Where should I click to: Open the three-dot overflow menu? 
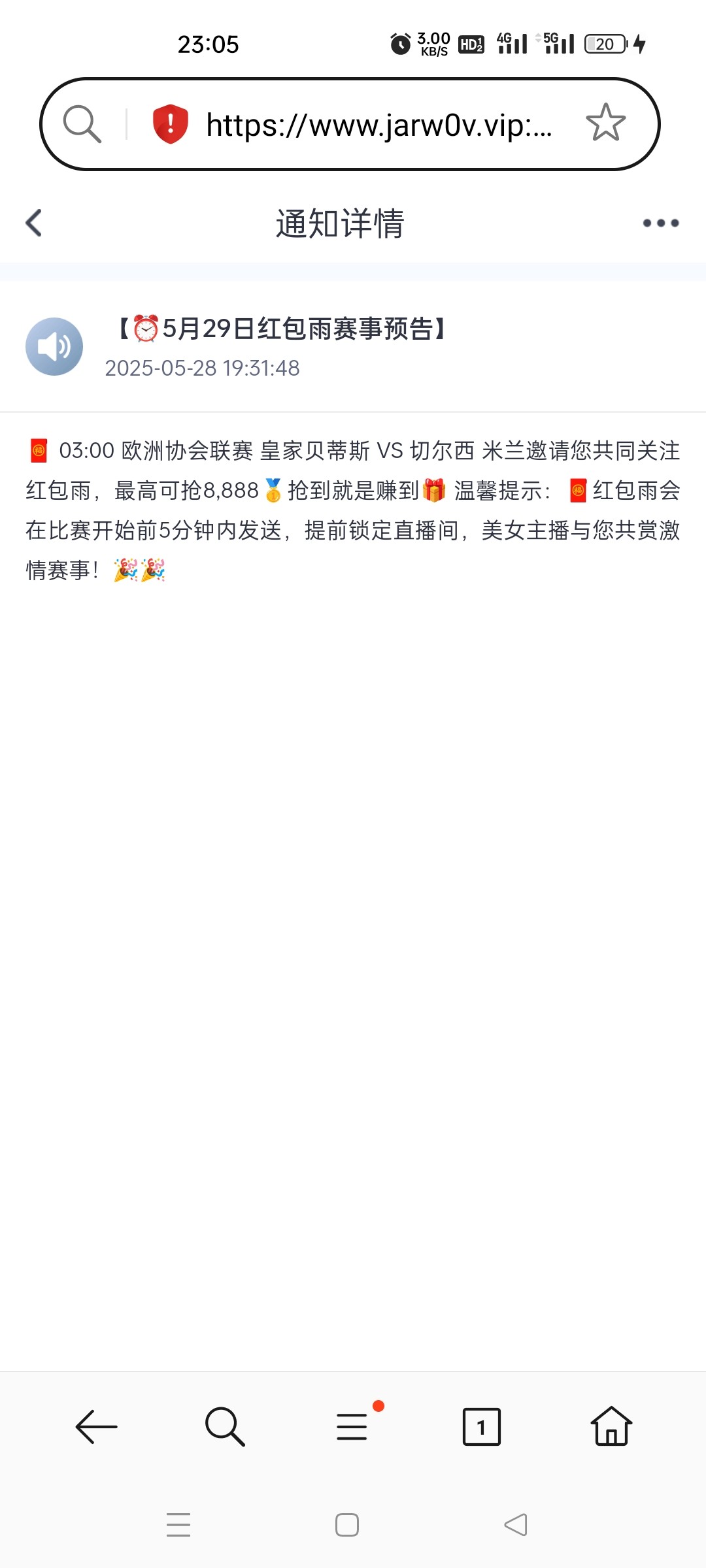coord(660,223)
